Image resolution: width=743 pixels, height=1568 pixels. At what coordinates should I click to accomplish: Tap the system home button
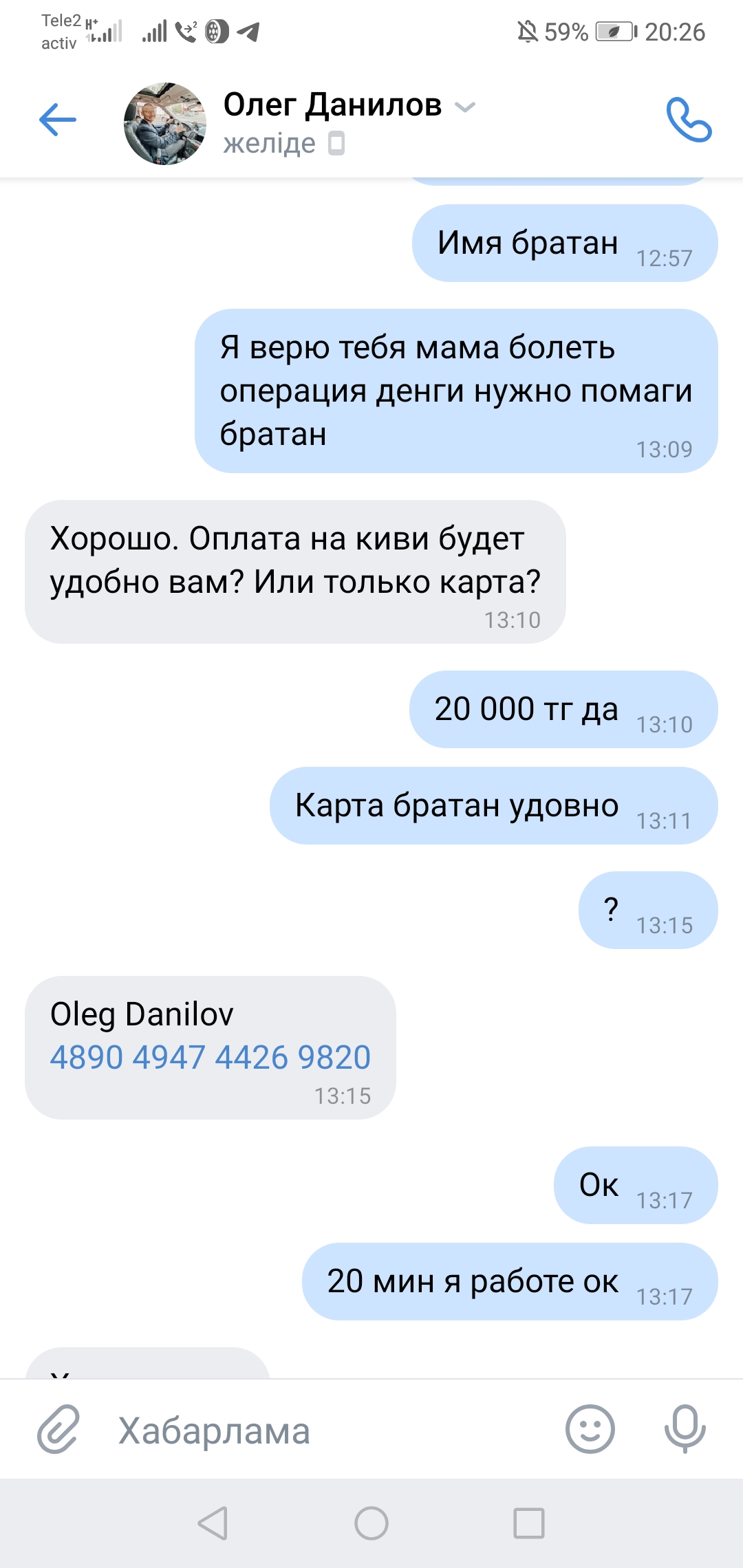[x=371, y=1523]
